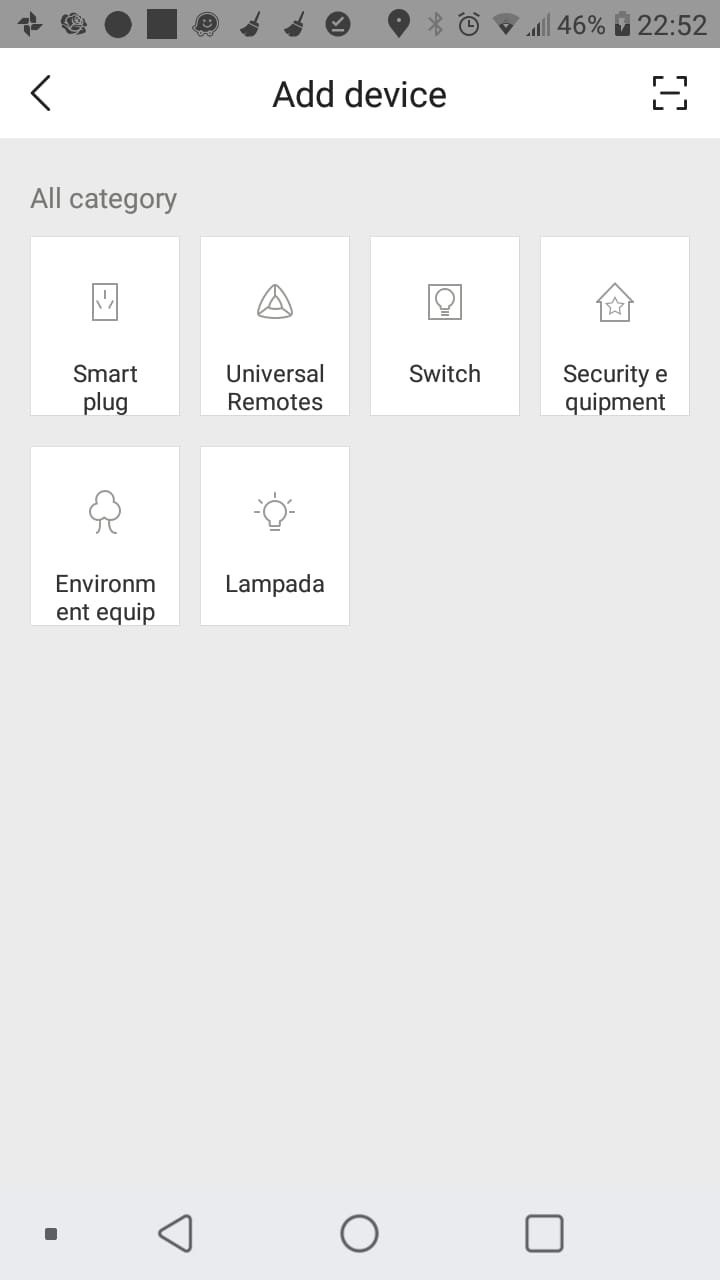
Task: Open recent apps overview
Action: (544, 1233)
